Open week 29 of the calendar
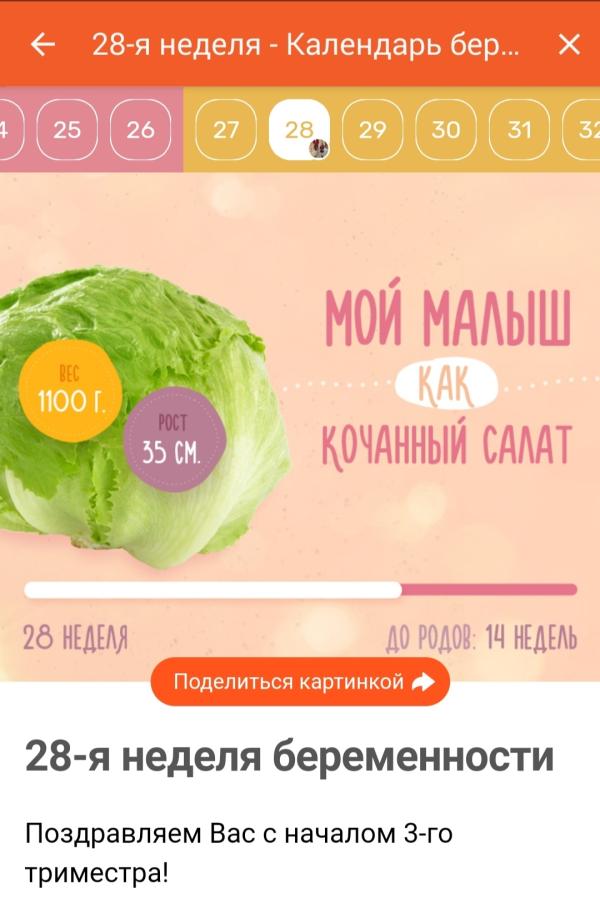 coord(372,129)
